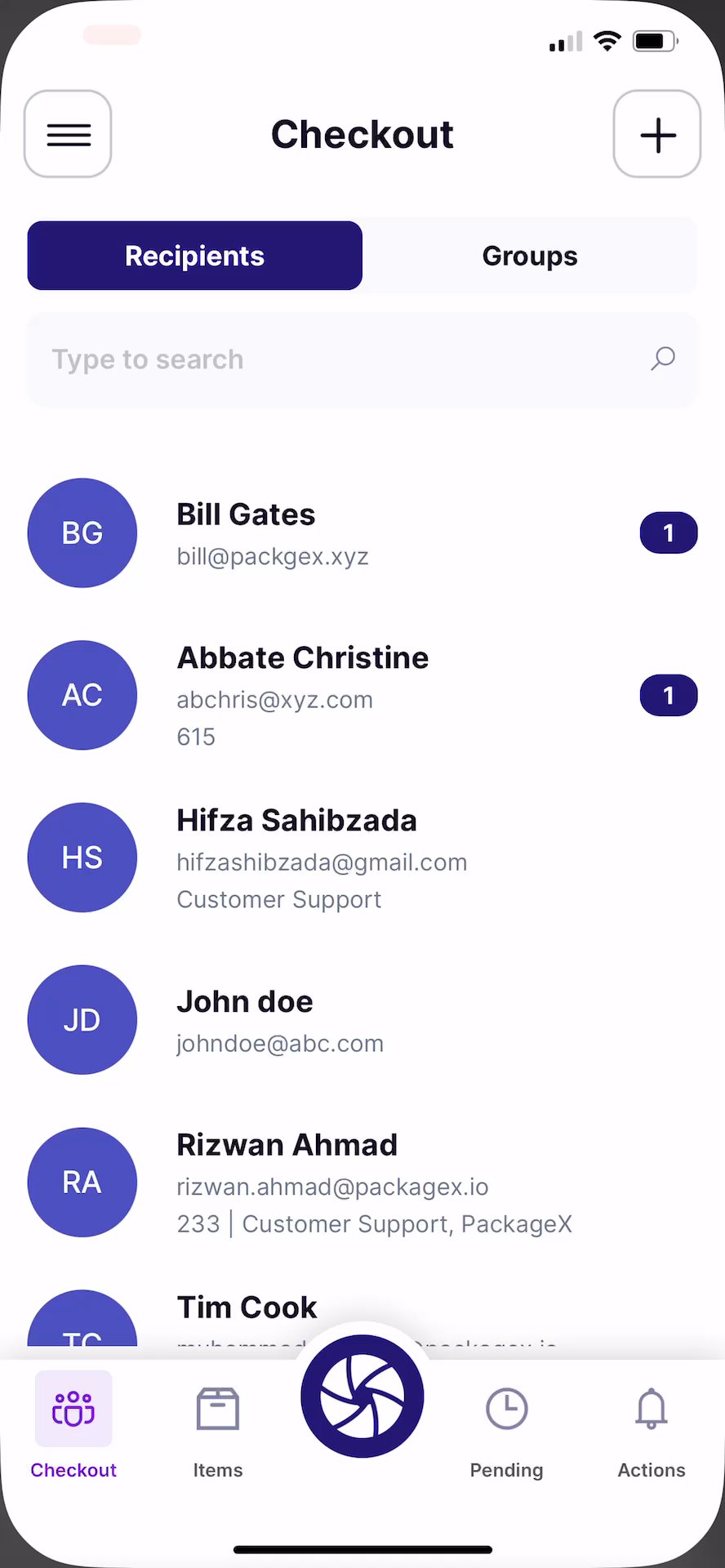
Task: Select the Recipients tab
Action: [195, 256]
